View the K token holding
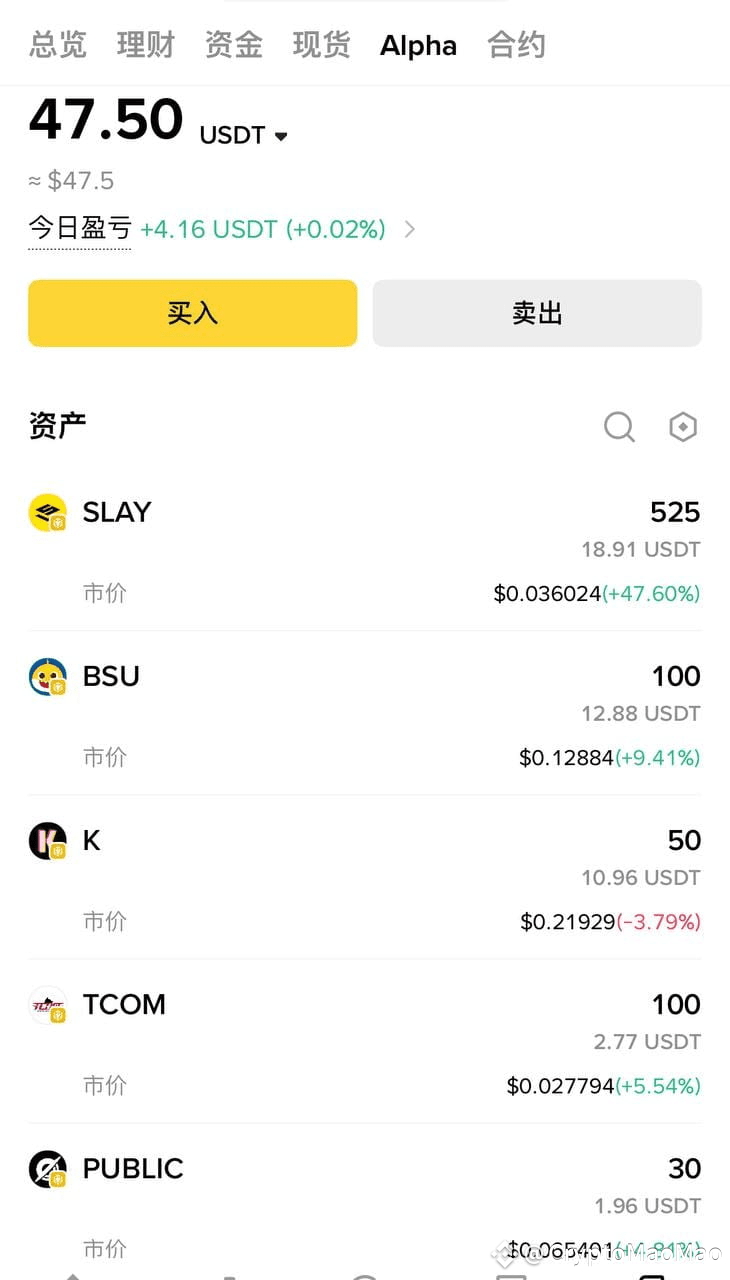730x1280 pixels. point(365,879)
